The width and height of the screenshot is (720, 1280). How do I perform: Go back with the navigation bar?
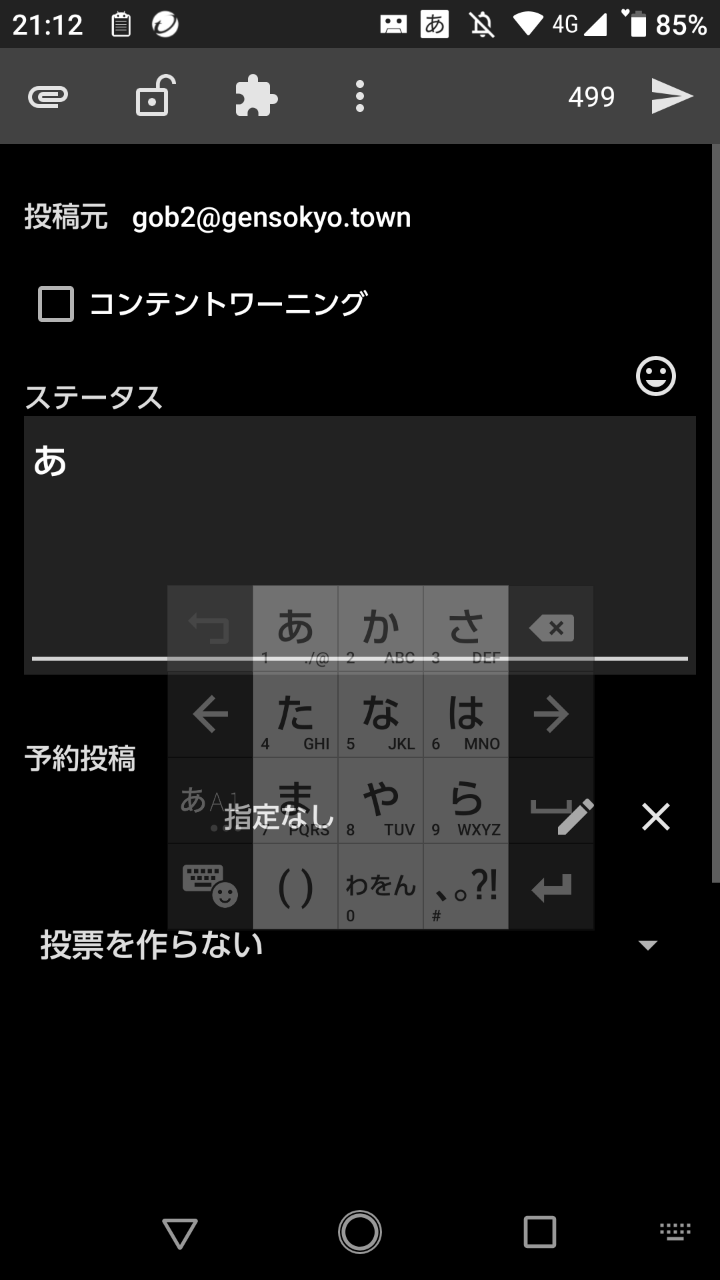180,1232
